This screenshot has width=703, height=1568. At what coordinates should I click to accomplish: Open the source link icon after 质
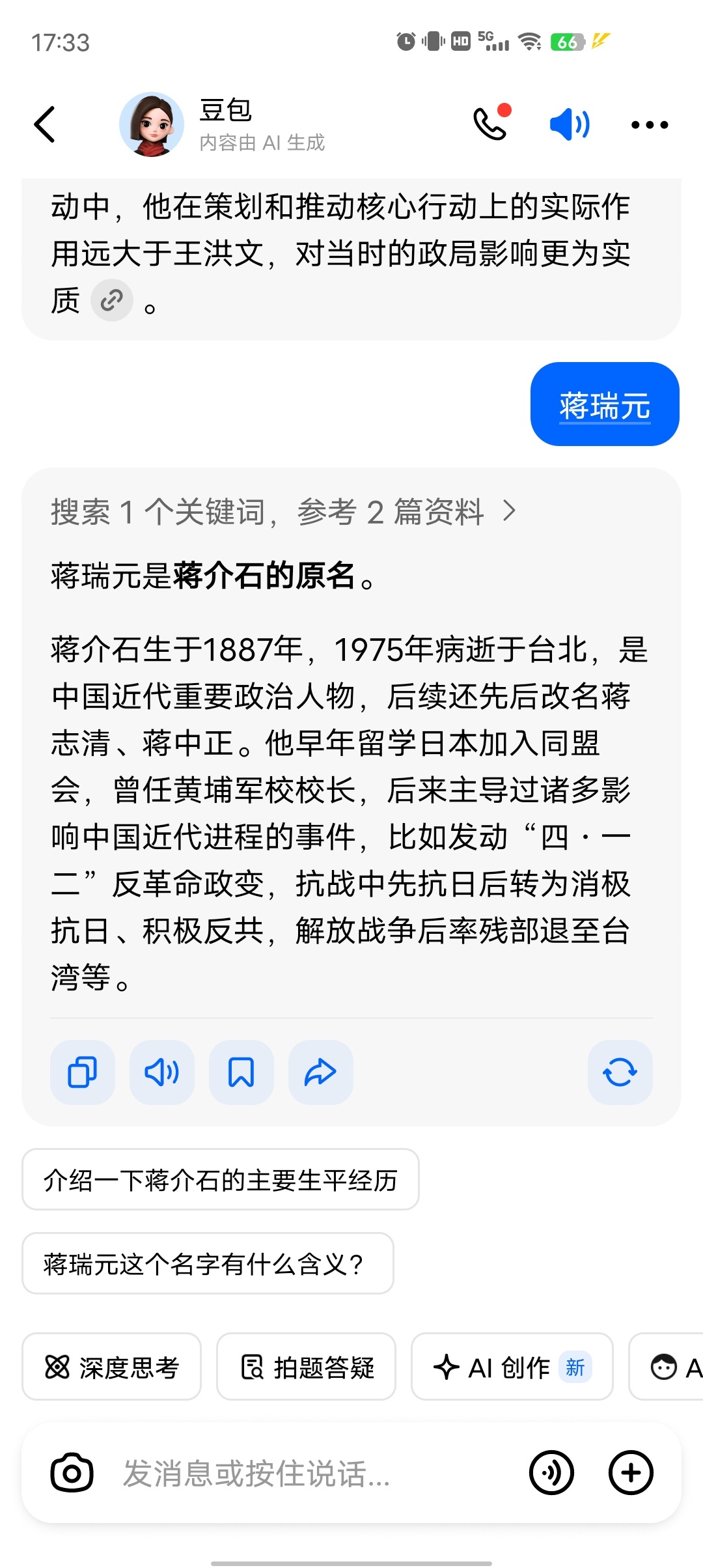(112, 300)
